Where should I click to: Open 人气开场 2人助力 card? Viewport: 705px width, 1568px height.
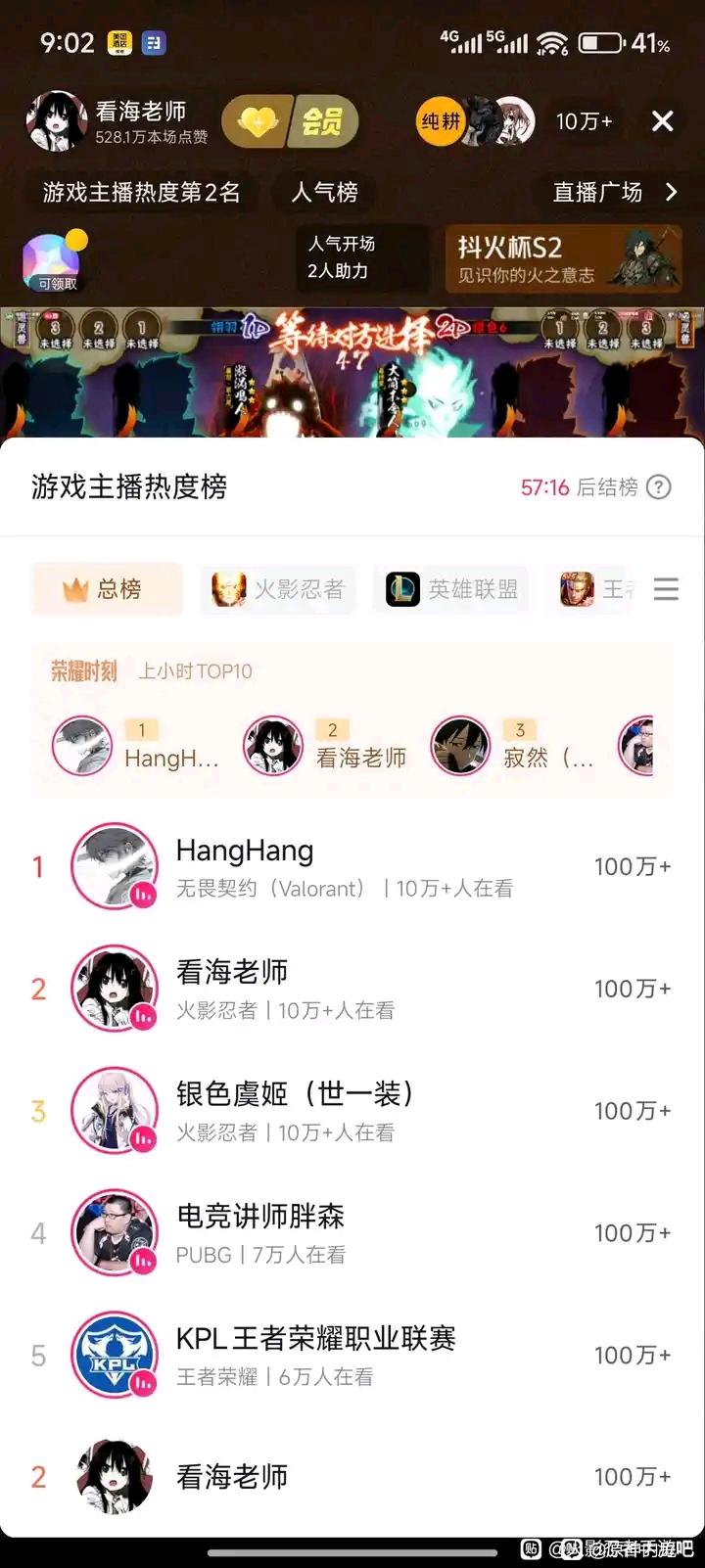click(360, 257)
